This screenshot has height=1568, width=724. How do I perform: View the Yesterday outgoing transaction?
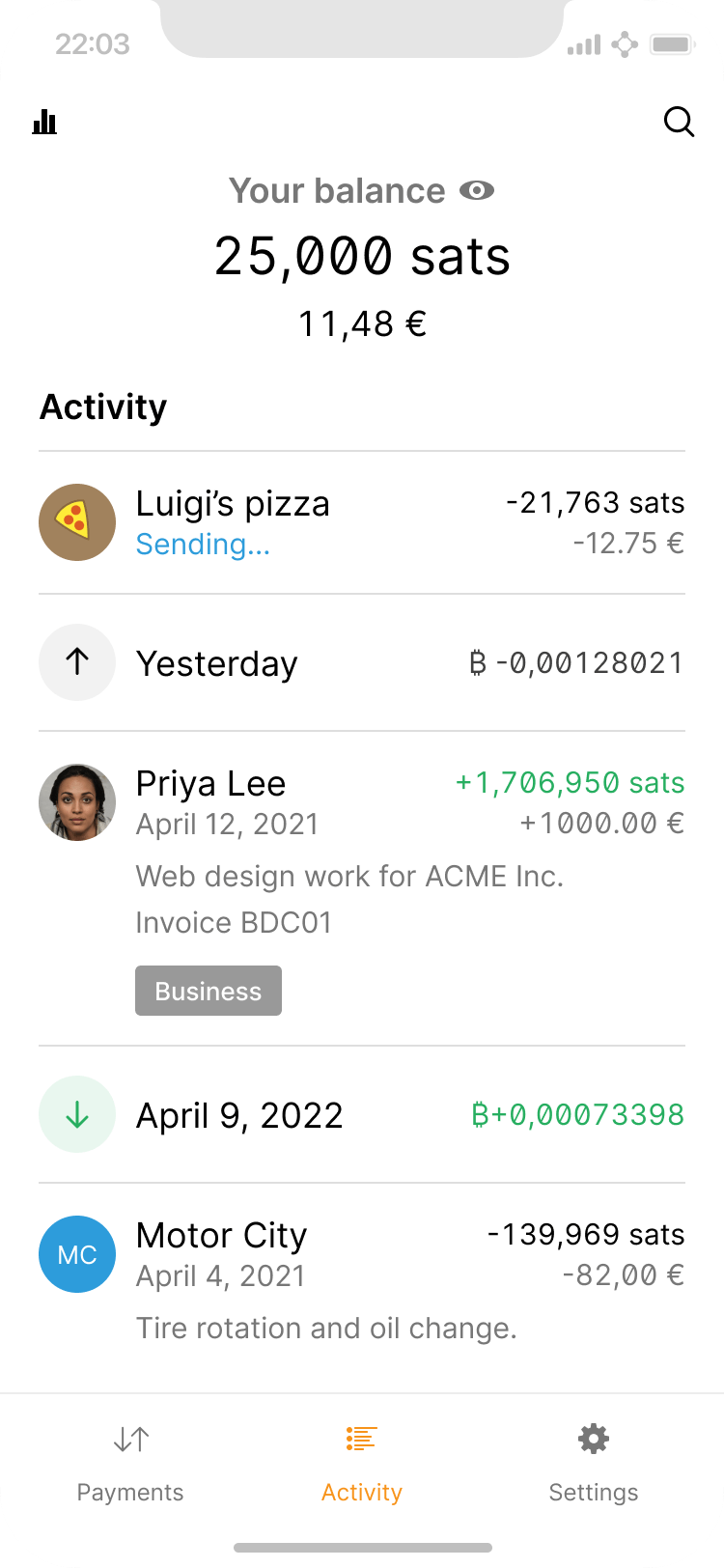[x=361, y=663]
